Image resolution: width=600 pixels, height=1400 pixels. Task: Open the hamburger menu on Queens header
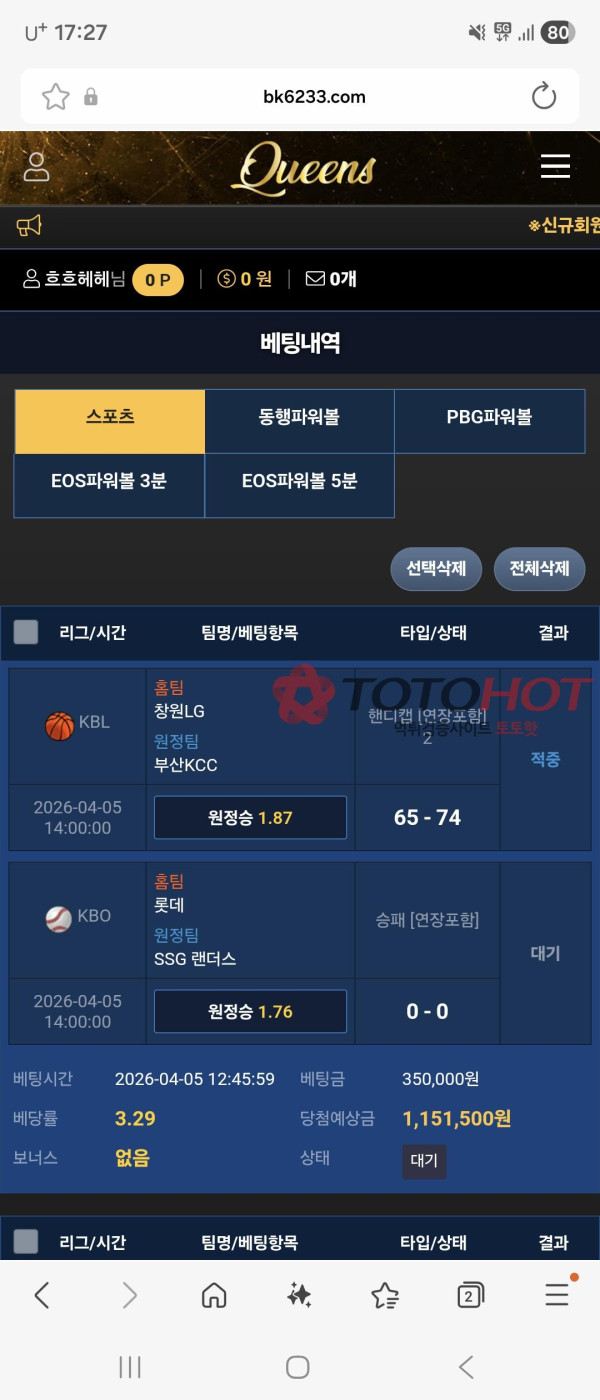tap(555, 166)
